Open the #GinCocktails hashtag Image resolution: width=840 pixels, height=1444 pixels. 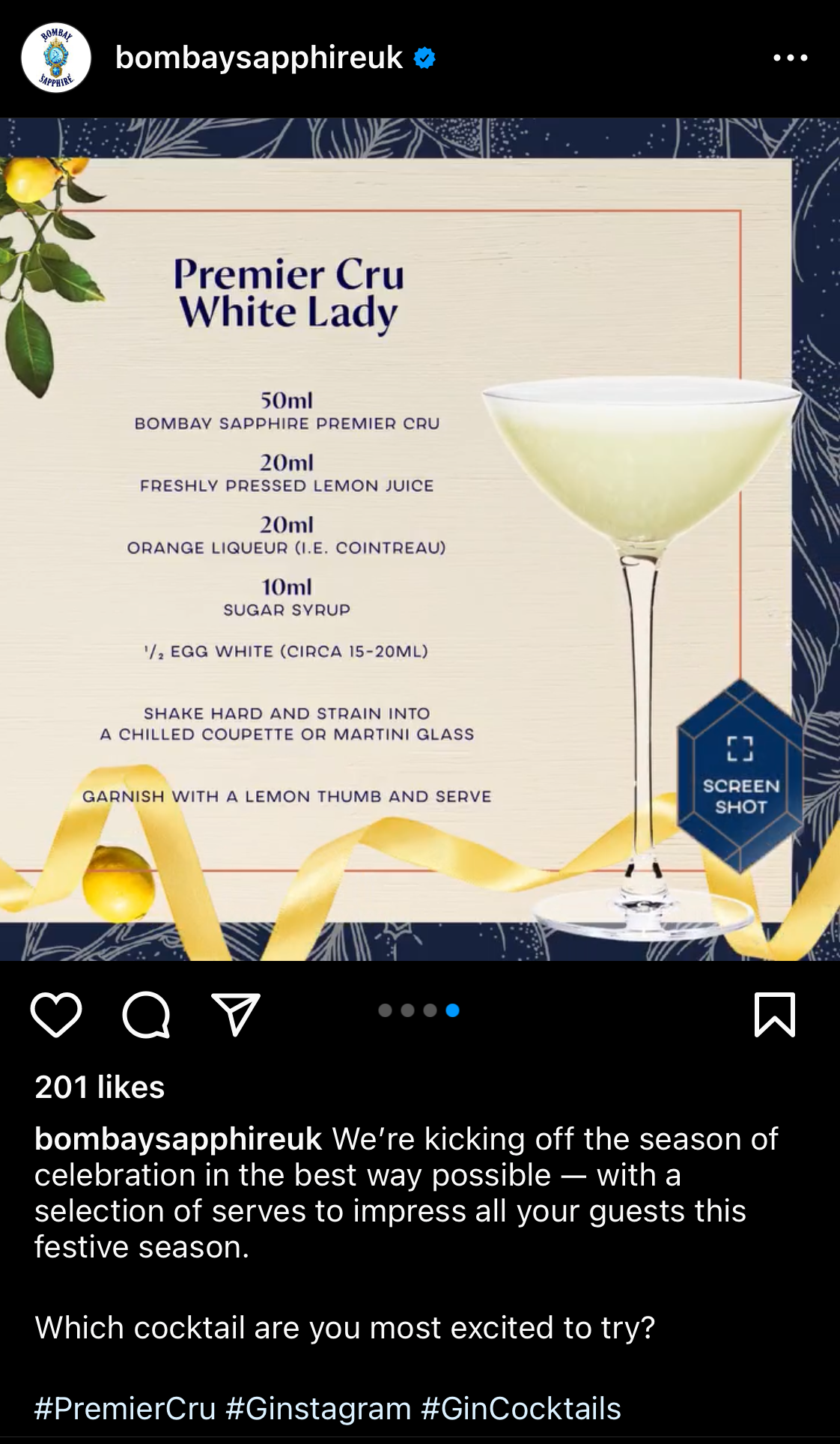pos(521,1409)
